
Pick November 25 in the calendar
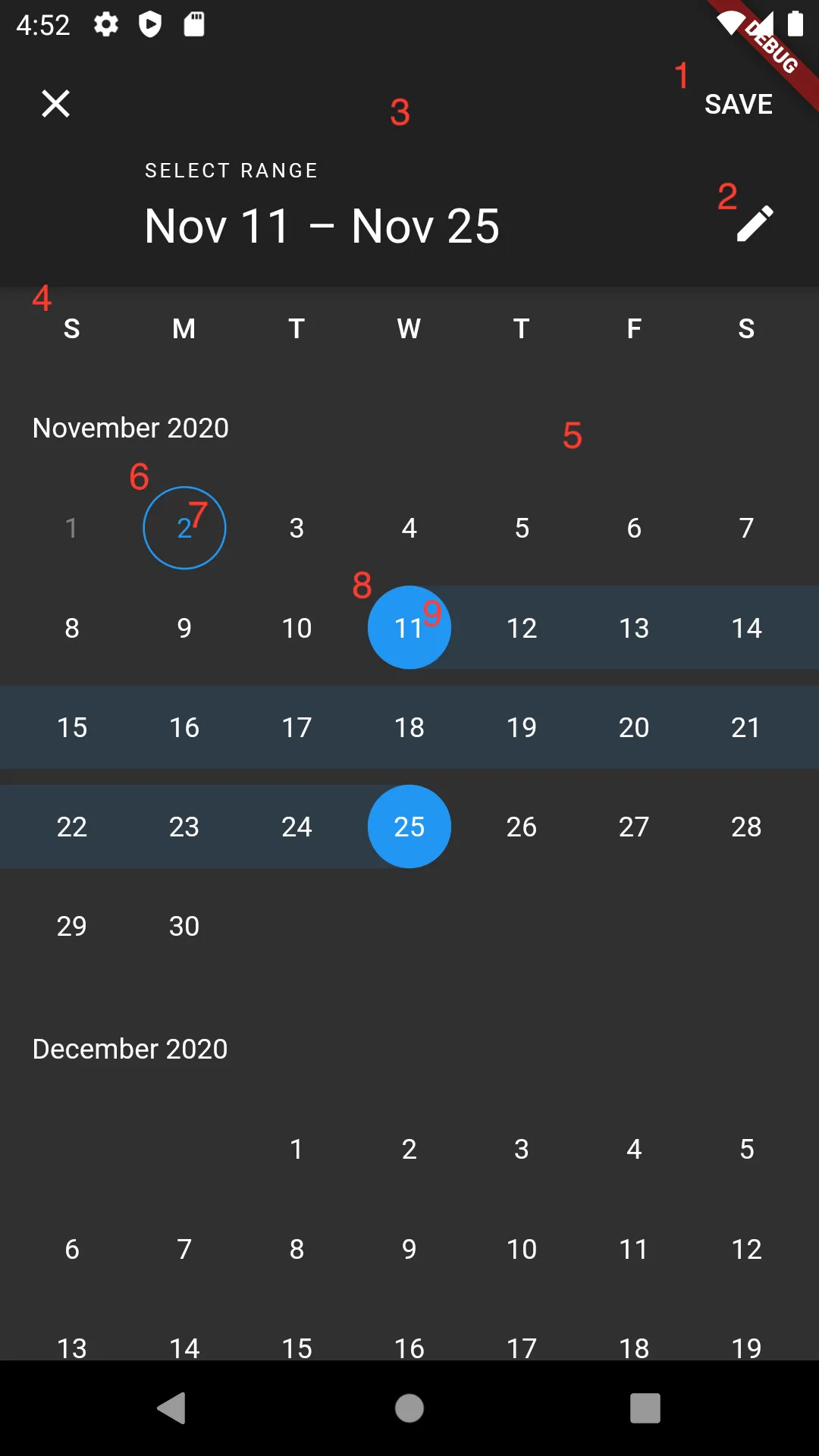coord(409,827)
